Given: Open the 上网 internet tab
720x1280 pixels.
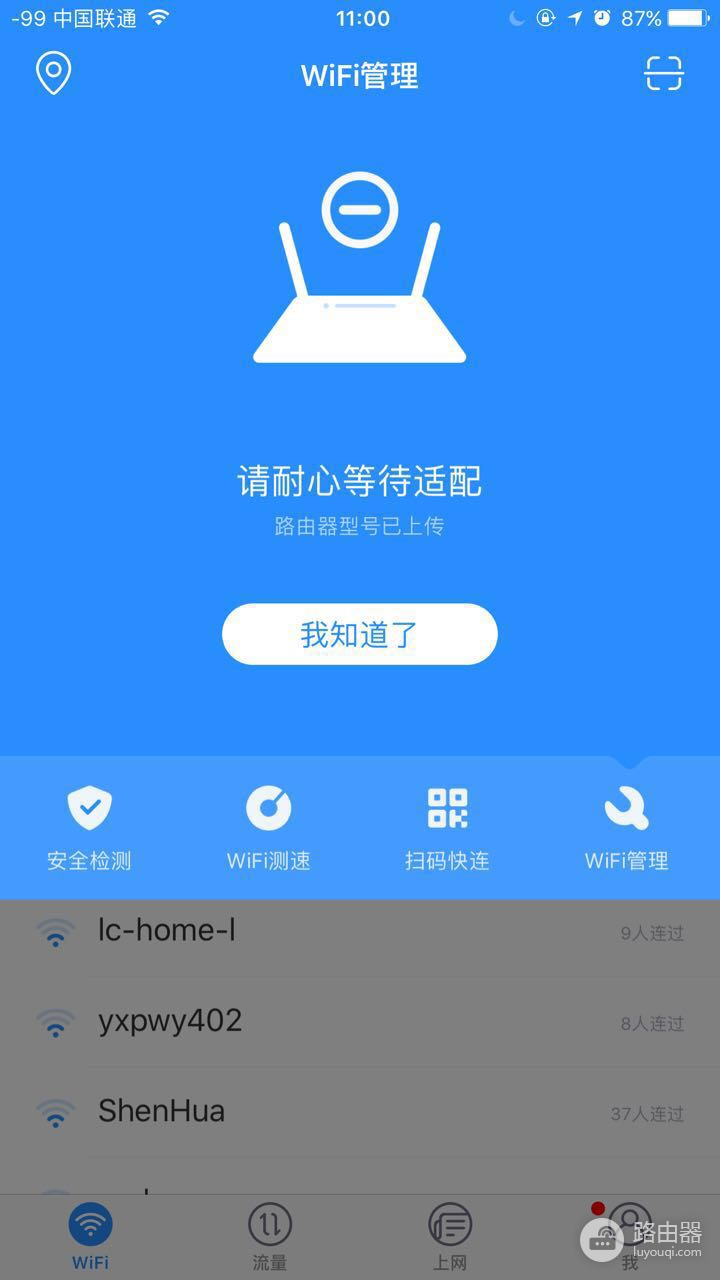Looking at the screenshot, I should (x=449, y=1232).
